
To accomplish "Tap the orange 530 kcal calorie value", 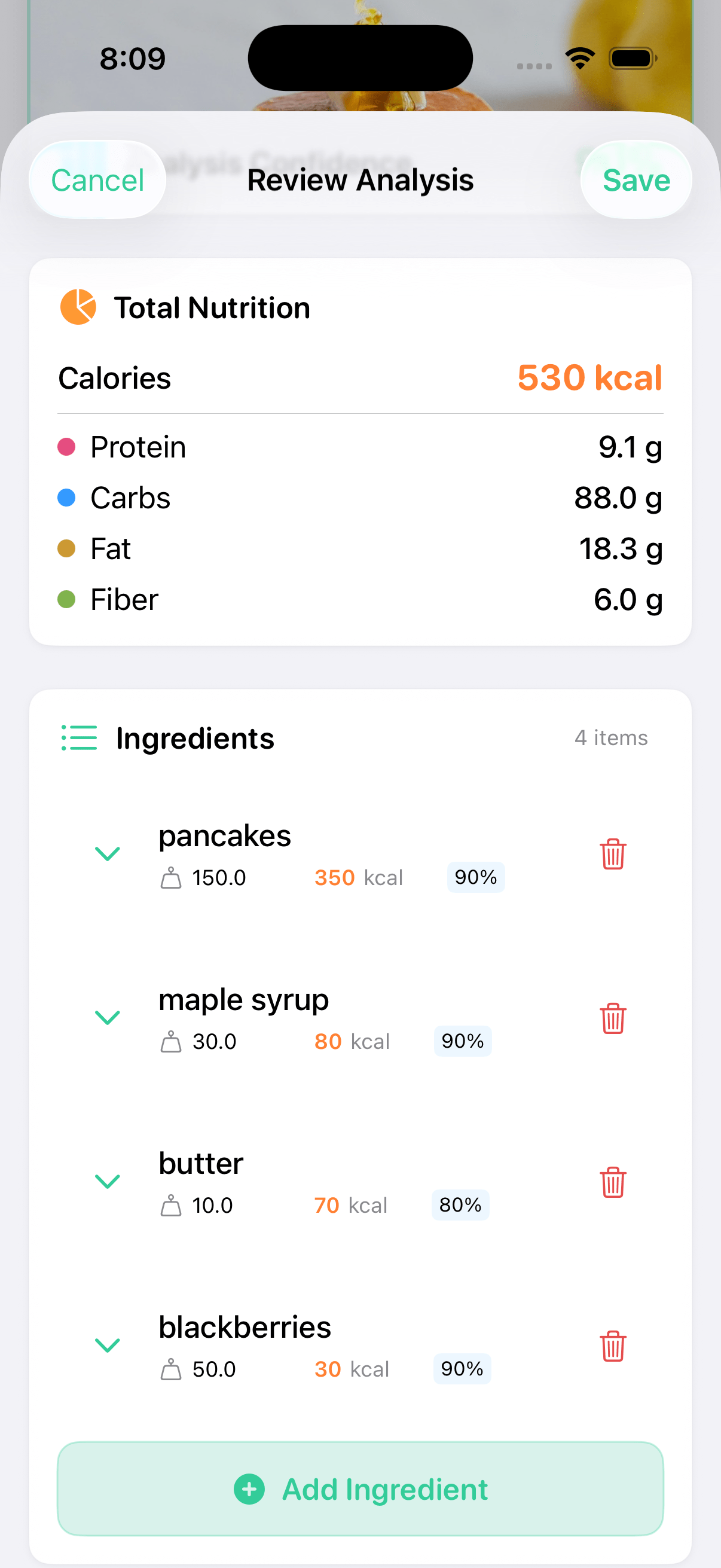I will coord(589,377).
